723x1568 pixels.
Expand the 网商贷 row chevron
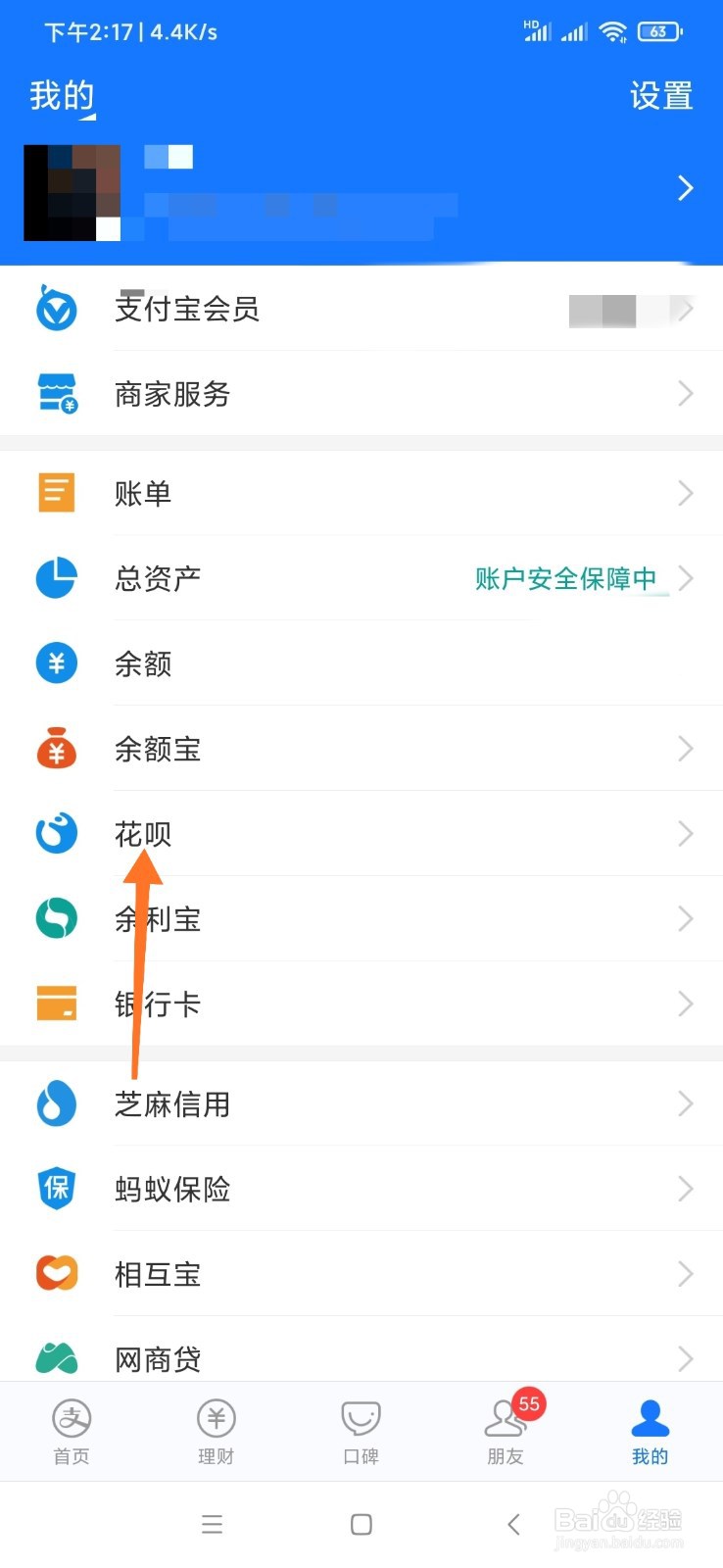click(686, 1358)
